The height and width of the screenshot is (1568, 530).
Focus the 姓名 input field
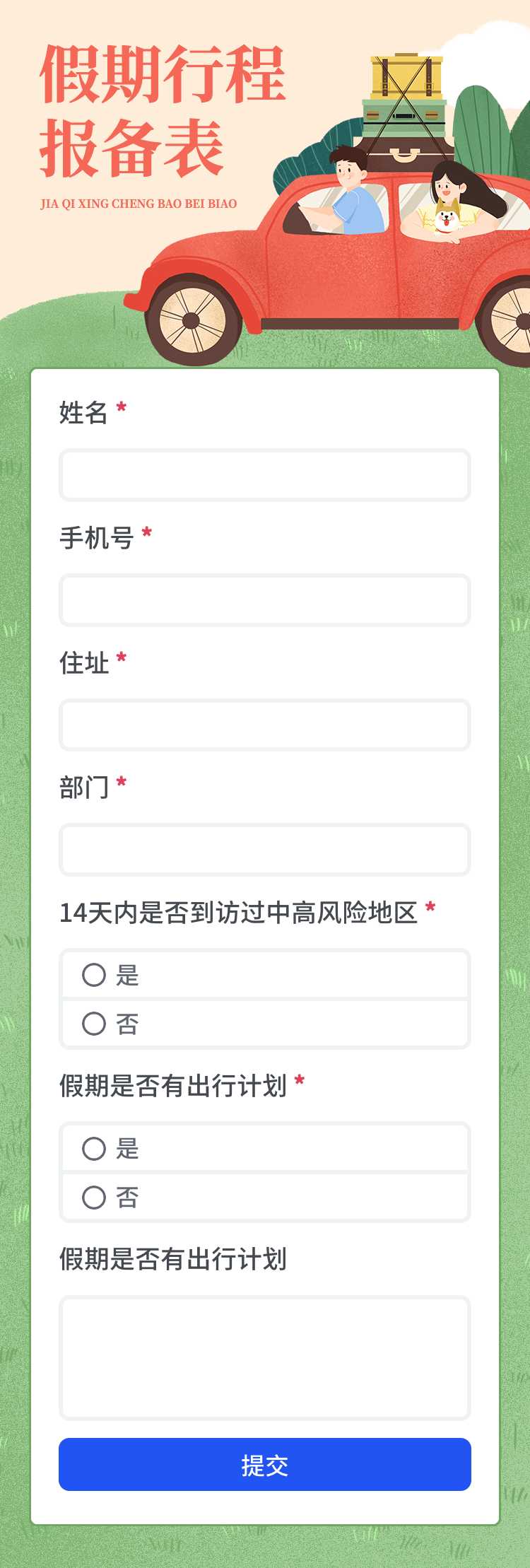click(x=264, y=475)
